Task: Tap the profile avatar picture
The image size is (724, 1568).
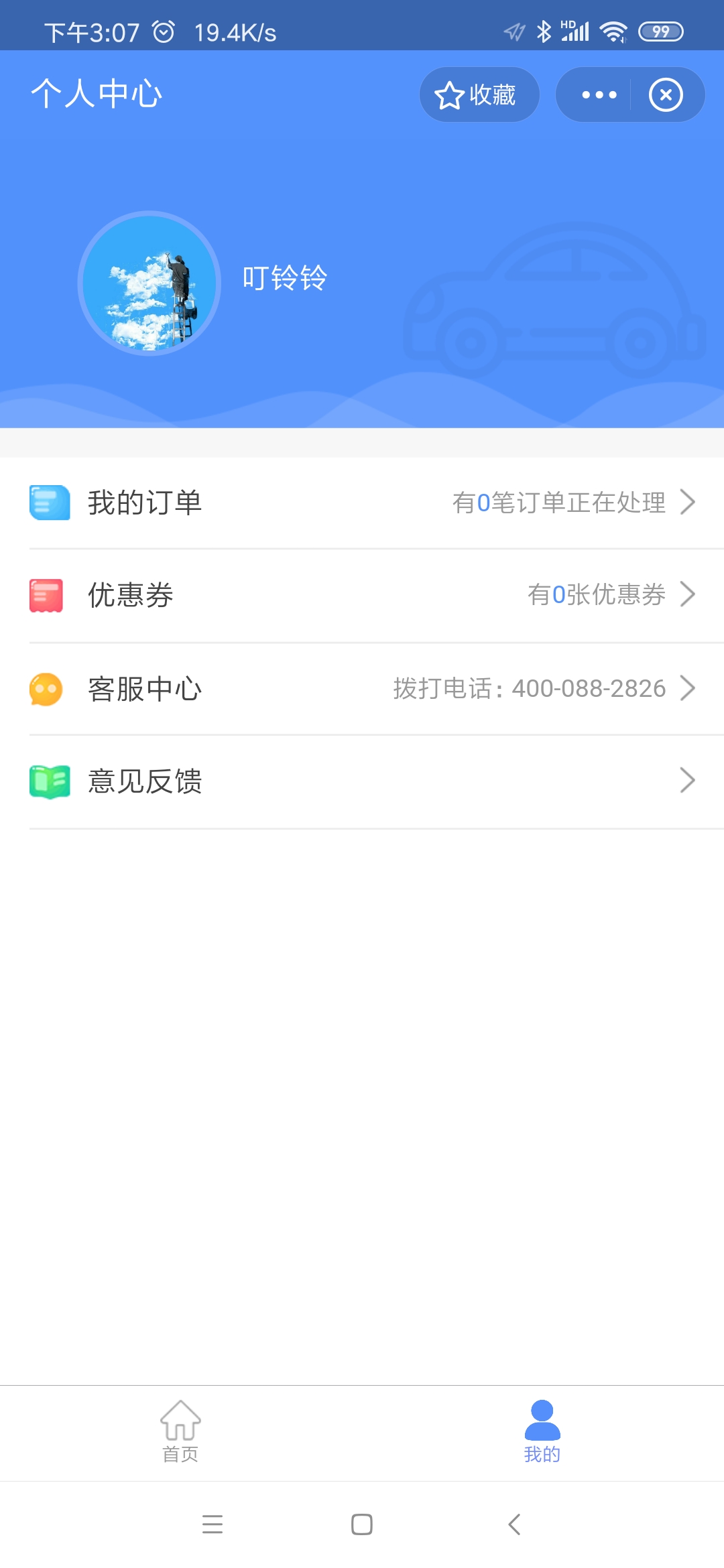Action: click(x=149, y=283)
